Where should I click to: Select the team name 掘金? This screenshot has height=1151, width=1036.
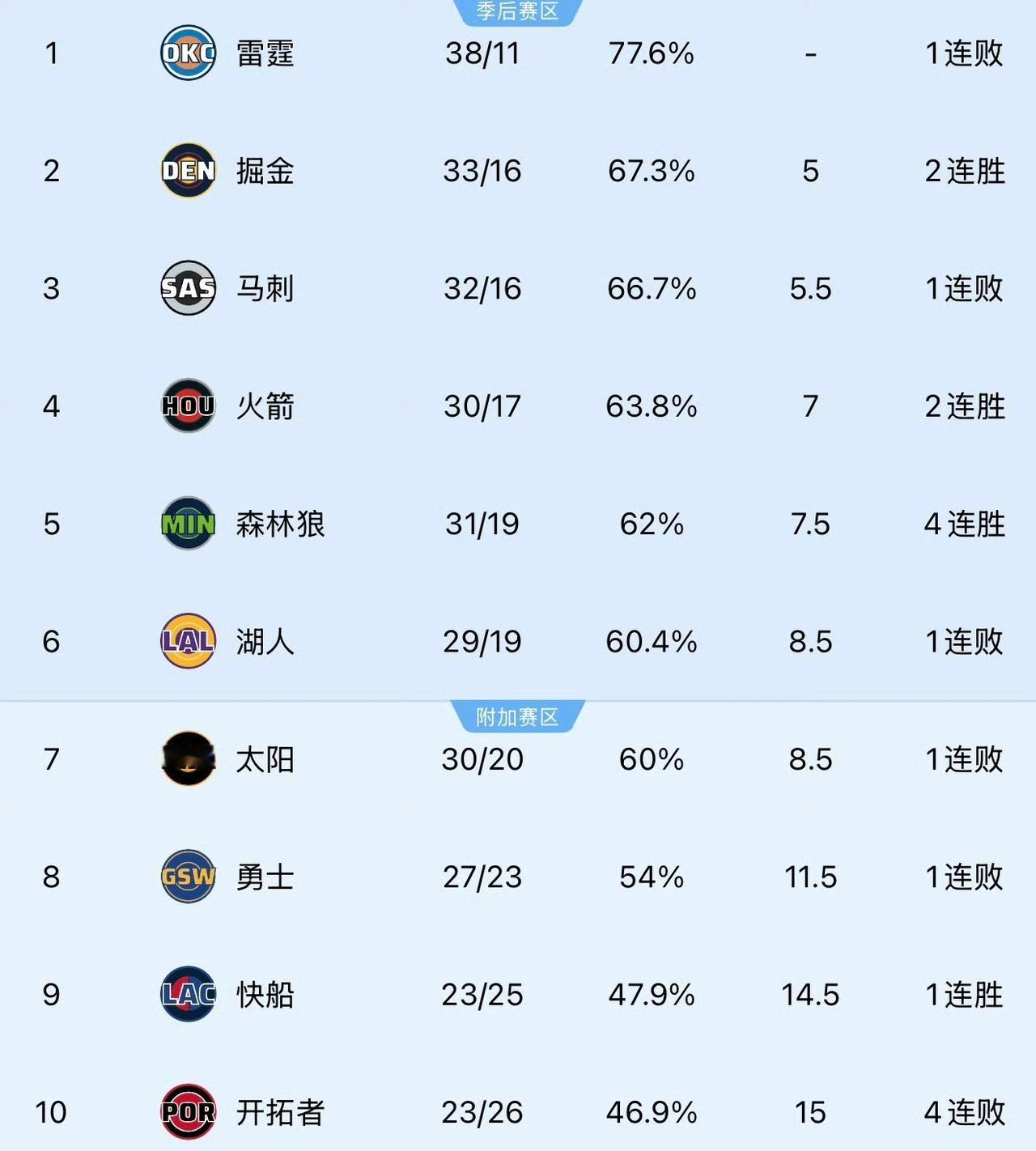(265, 171)
